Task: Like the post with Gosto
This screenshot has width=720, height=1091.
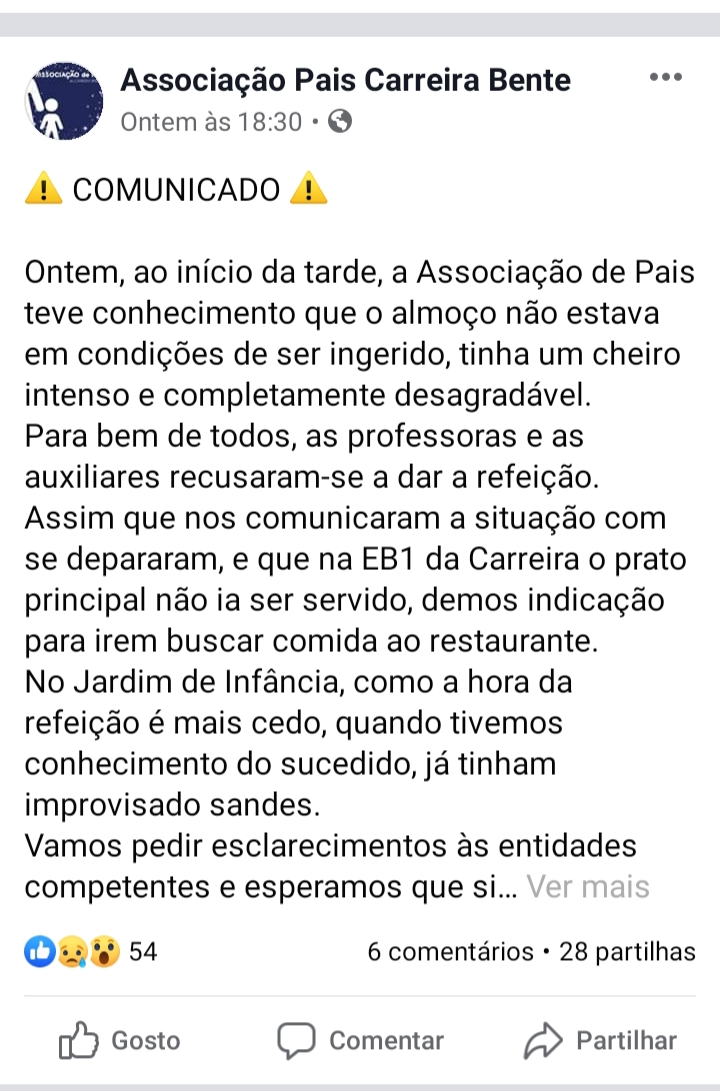Action: point(120,1040)
